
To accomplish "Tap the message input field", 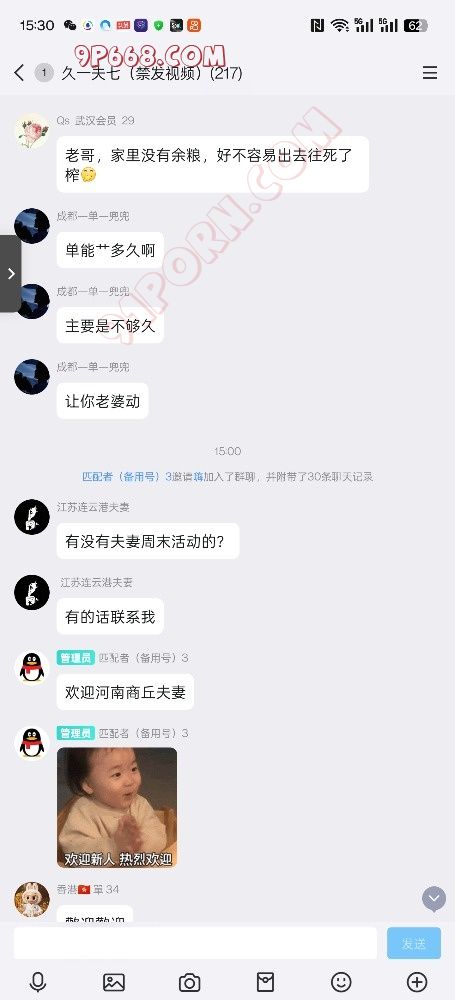I will [x=195, y=943].
